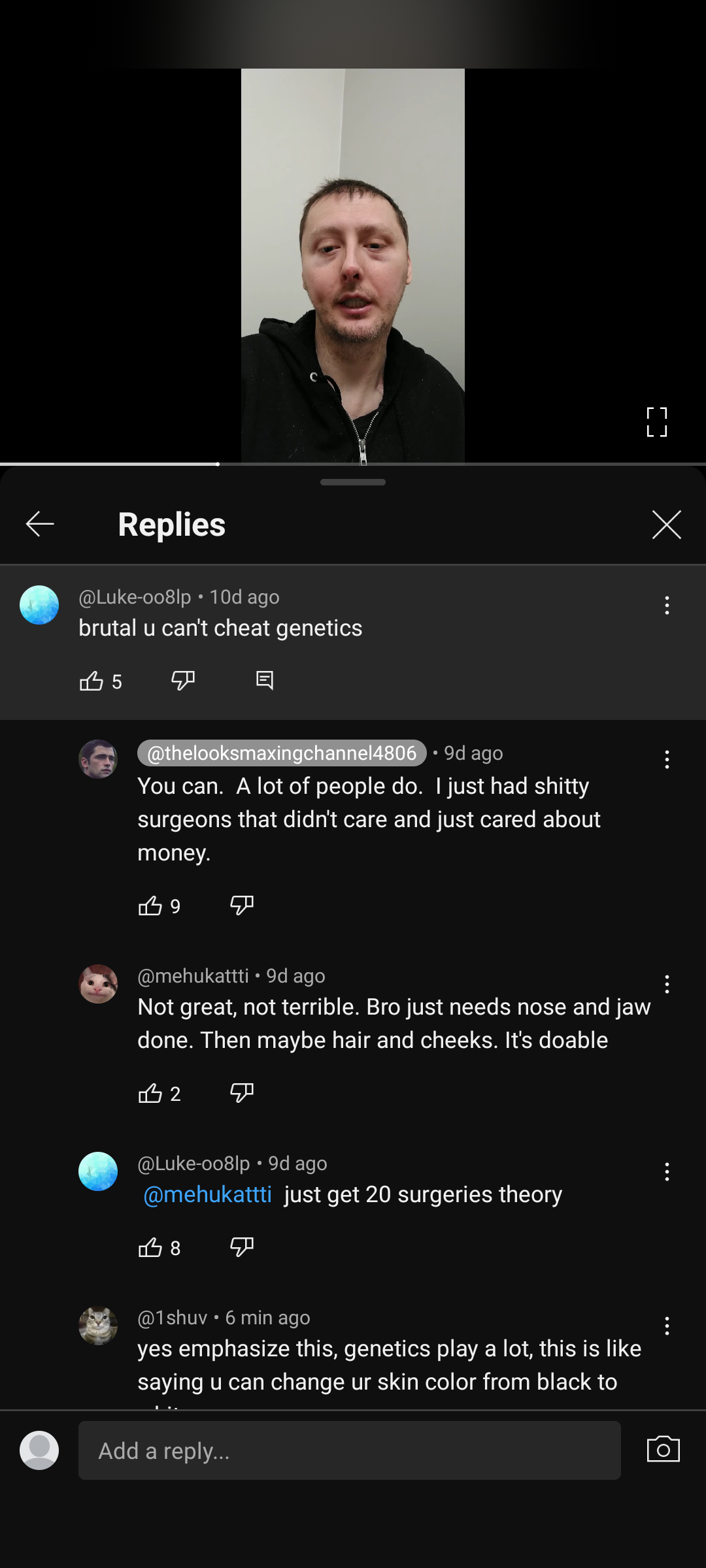706x1568 pixels.
Task: Open options for "20 surgeries theory" reply
Action: (x=667, y=1171)
